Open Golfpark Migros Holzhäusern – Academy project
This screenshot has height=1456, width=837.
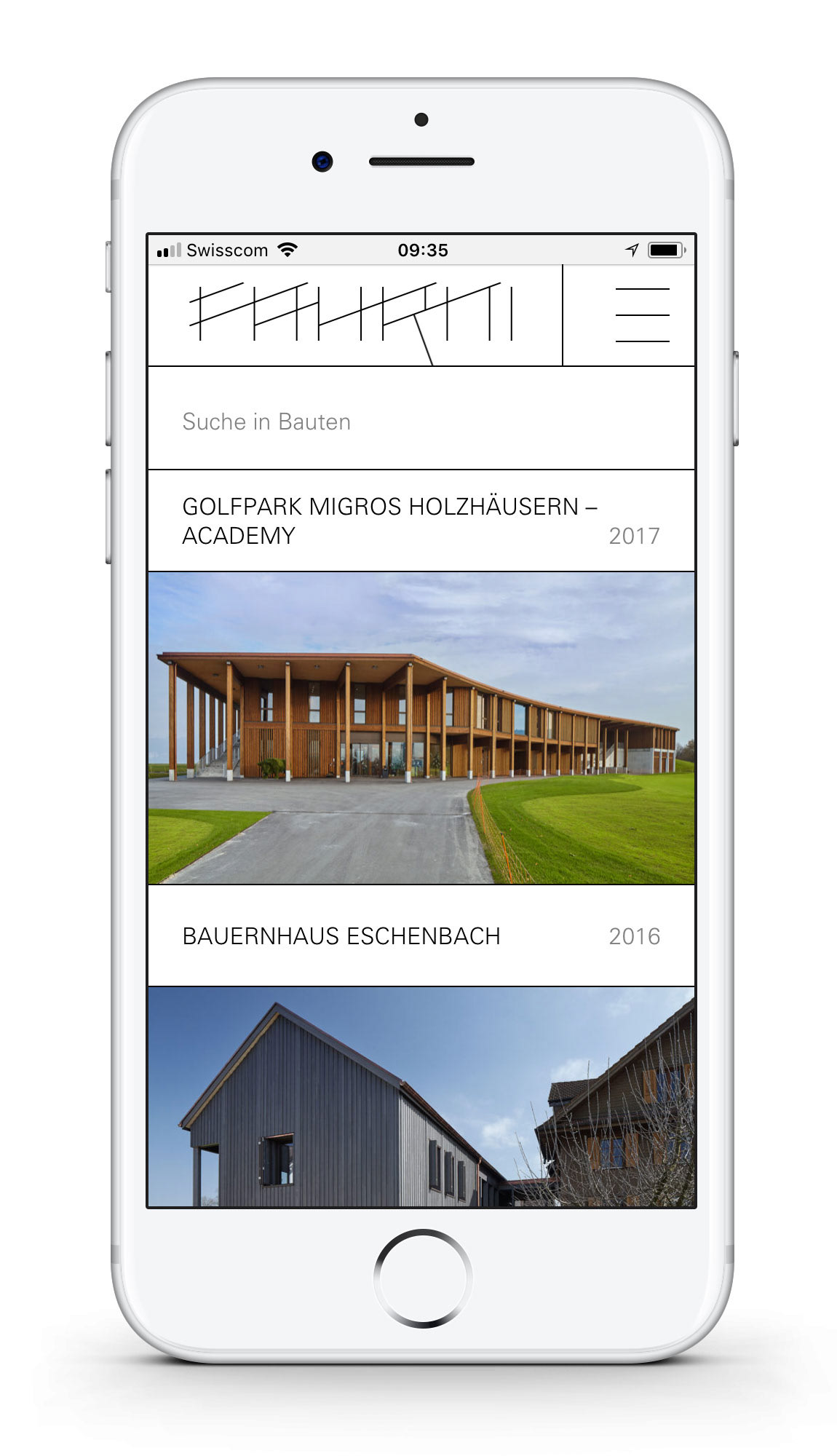point(389,521)
